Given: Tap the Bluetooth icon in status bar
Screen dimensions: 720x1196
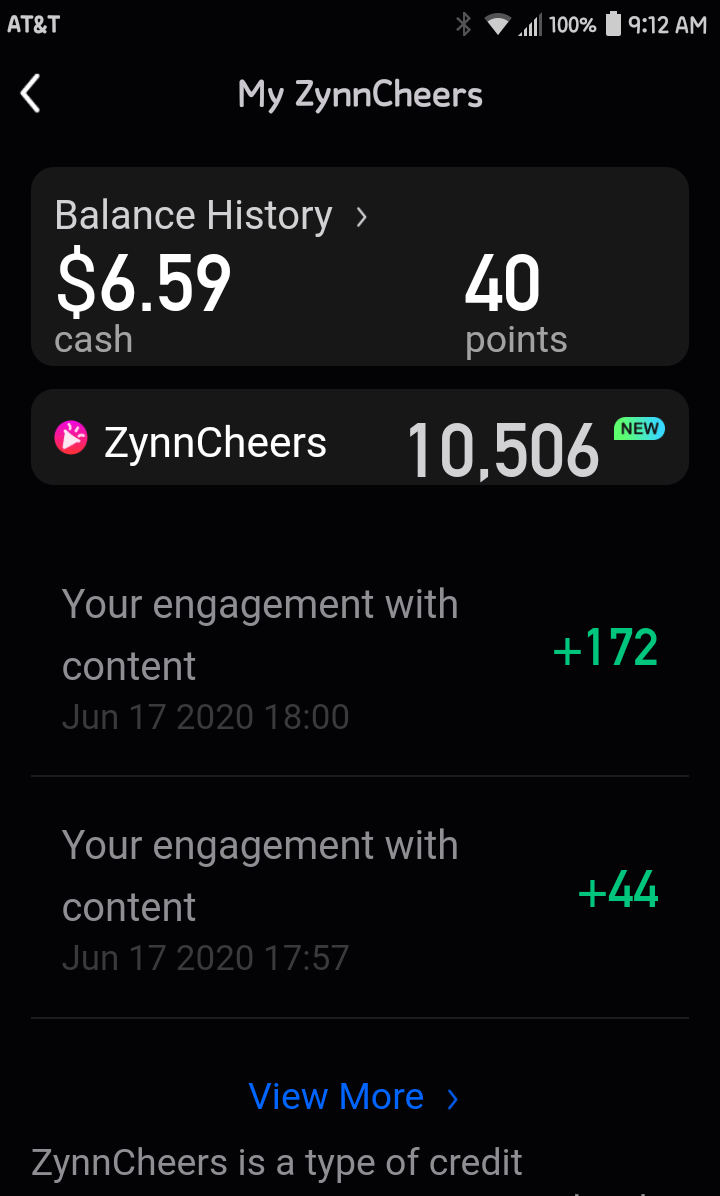Looking at the screenshot, I should click(463, 24).
